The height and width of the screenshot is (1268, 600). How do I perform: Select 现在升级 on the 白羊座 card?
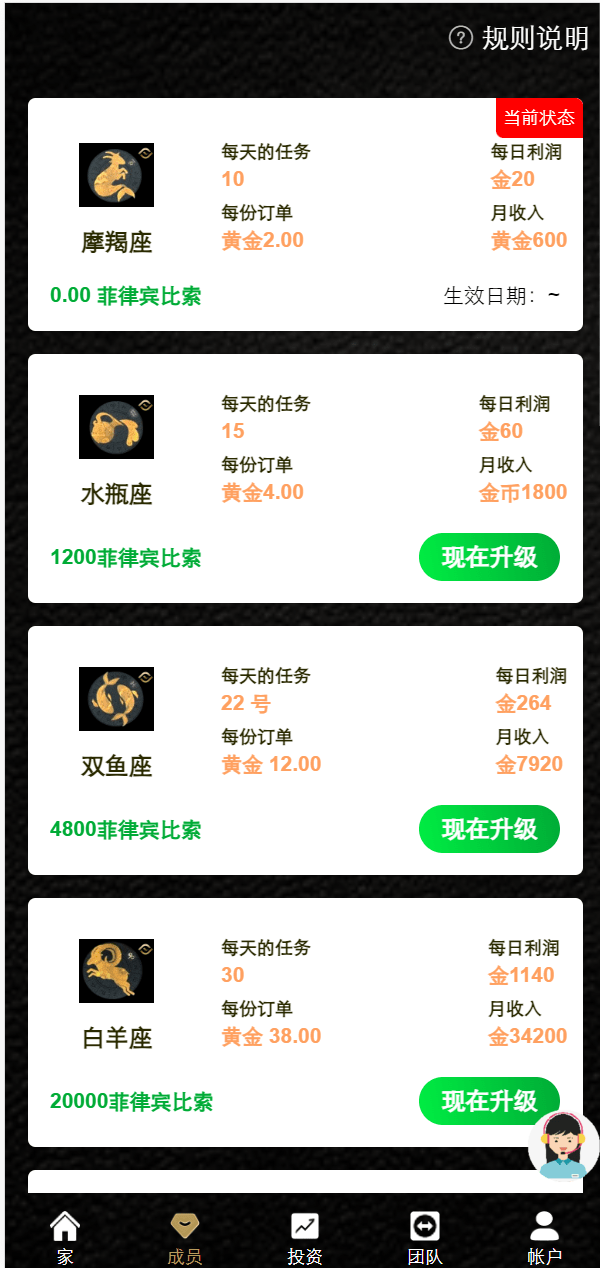coord(489,1101)
